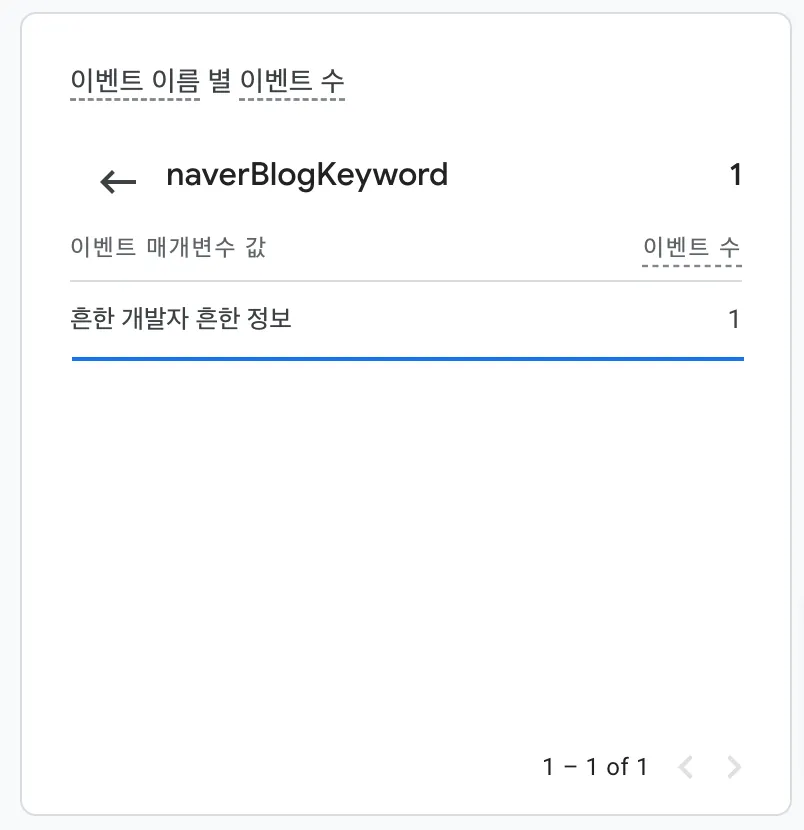804x830 pixels.
Task: Go to the next page of results
Action: click(x=734, y=767)
